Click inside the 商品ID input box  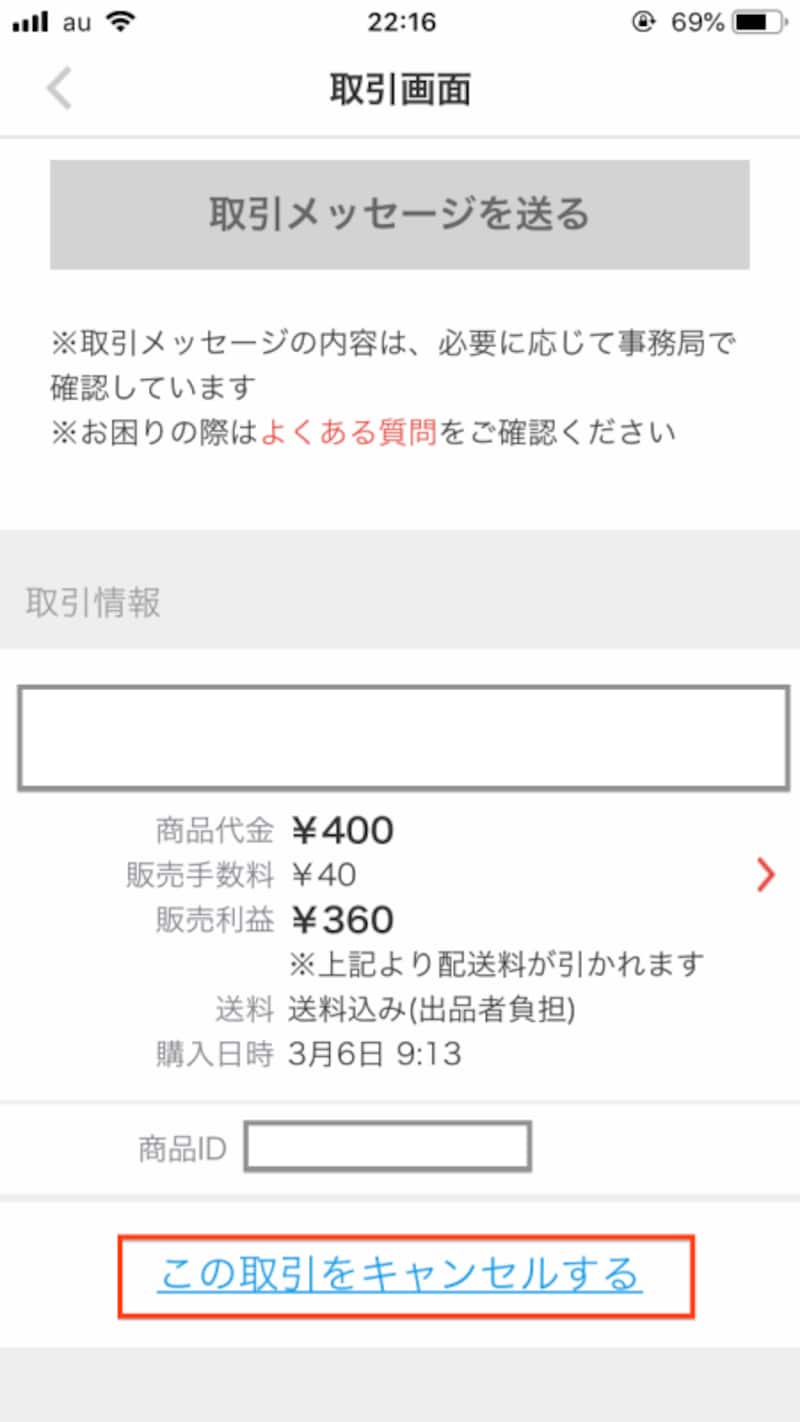388,1146
